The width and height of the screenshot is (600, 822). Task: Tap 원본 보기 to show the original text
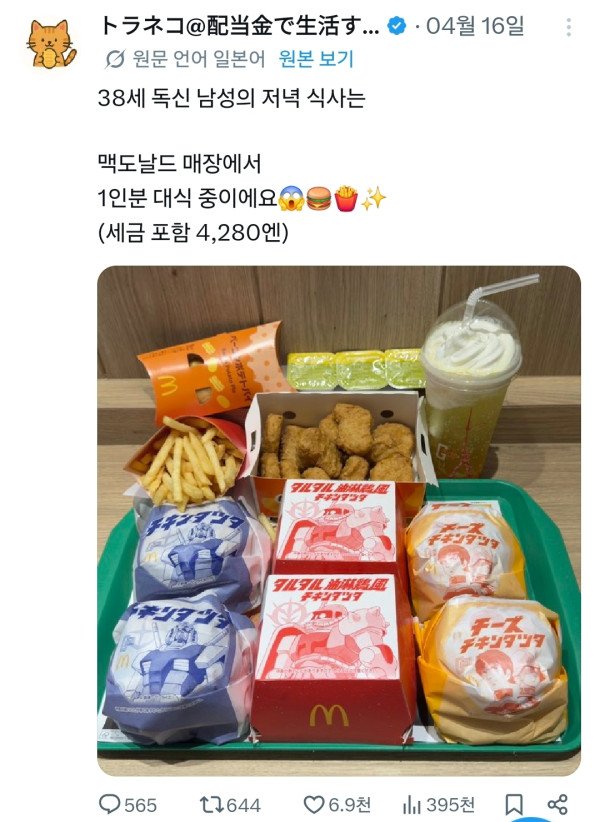pyautogui.click(x=316, y=59)
